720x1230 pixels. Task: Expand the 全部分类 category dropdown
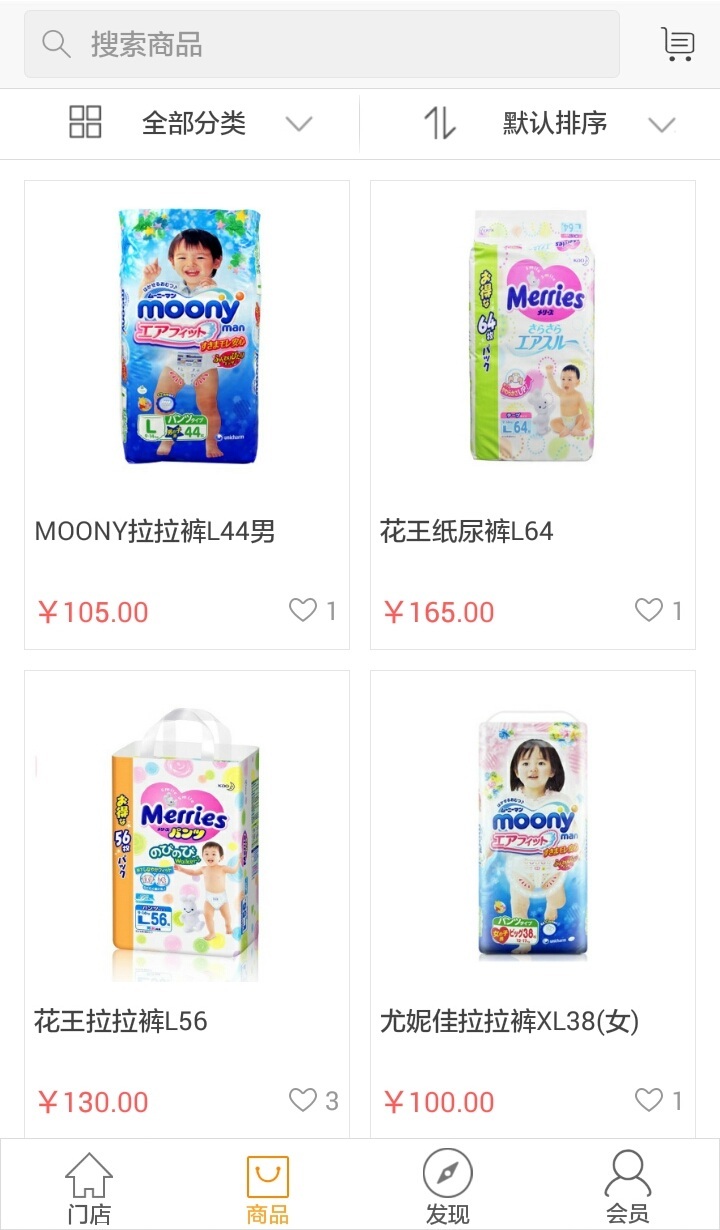click(190, 124)
